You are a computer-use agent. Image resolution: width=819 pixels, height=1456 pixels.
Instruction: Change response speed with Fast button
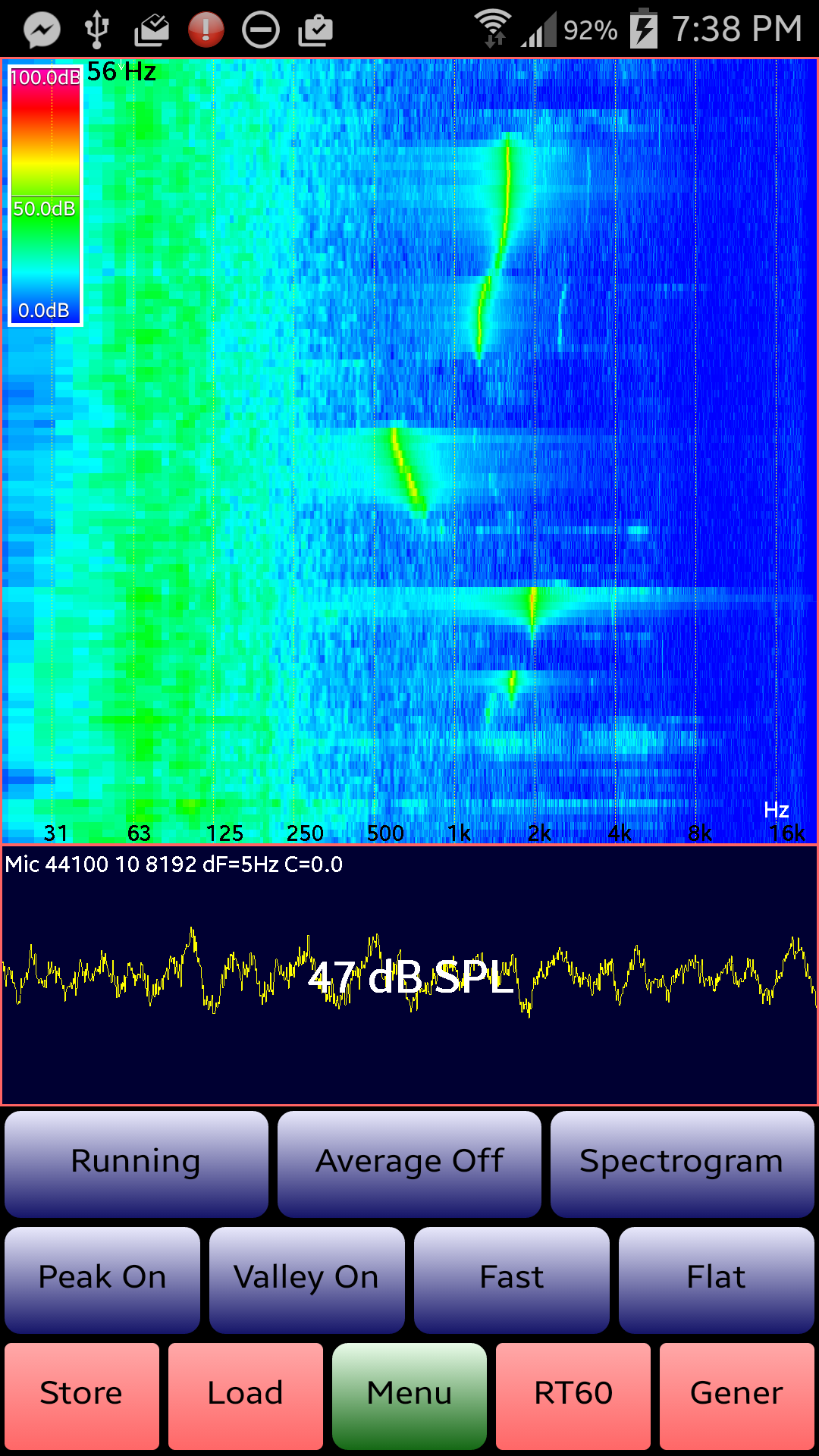tap(512, 1279)
